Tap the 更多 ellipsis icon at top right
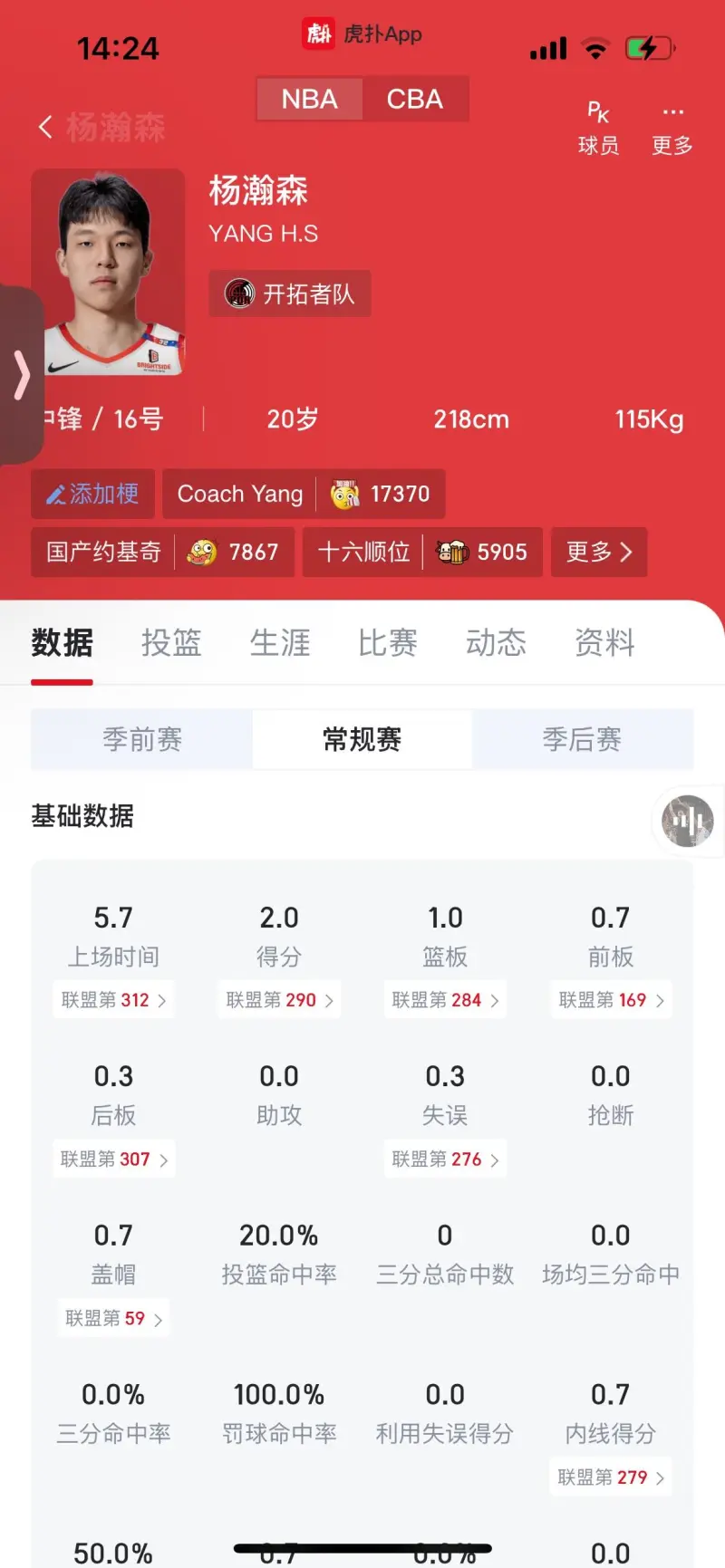This screenshot has width=725, height=1568. pyautogui.click(x=672, y=111)
